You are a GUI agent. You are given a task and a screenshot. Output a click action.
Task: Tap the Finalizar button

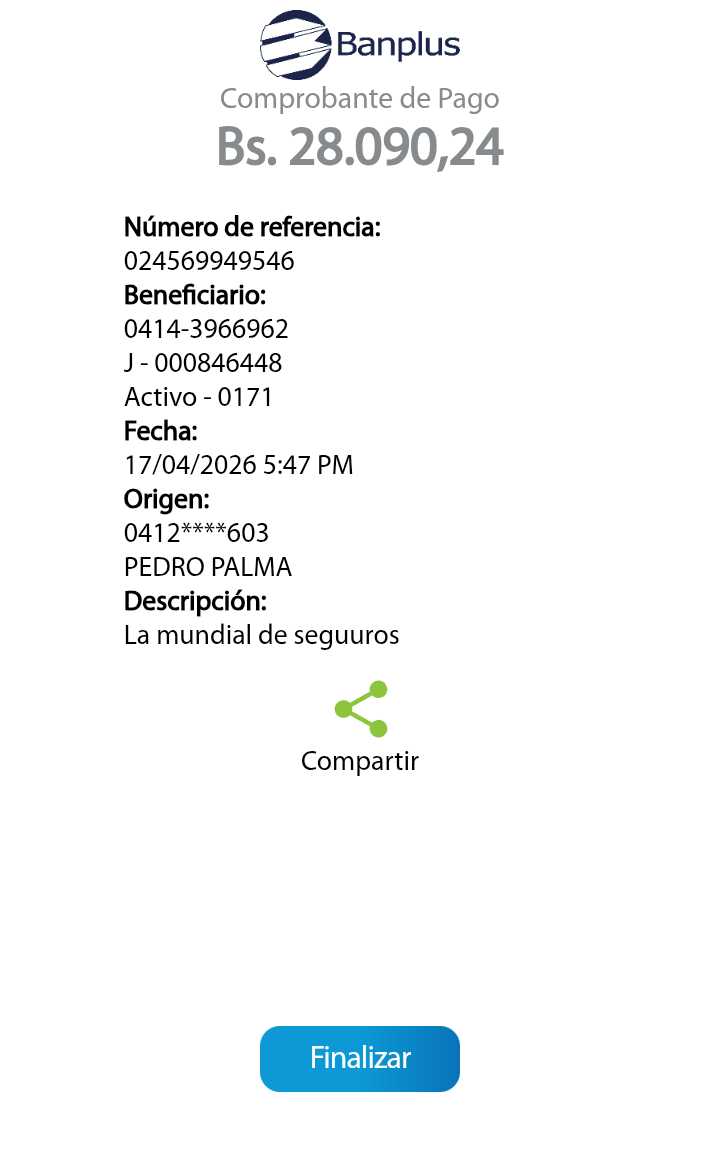pyautogui.click(x=360, y=1059)
